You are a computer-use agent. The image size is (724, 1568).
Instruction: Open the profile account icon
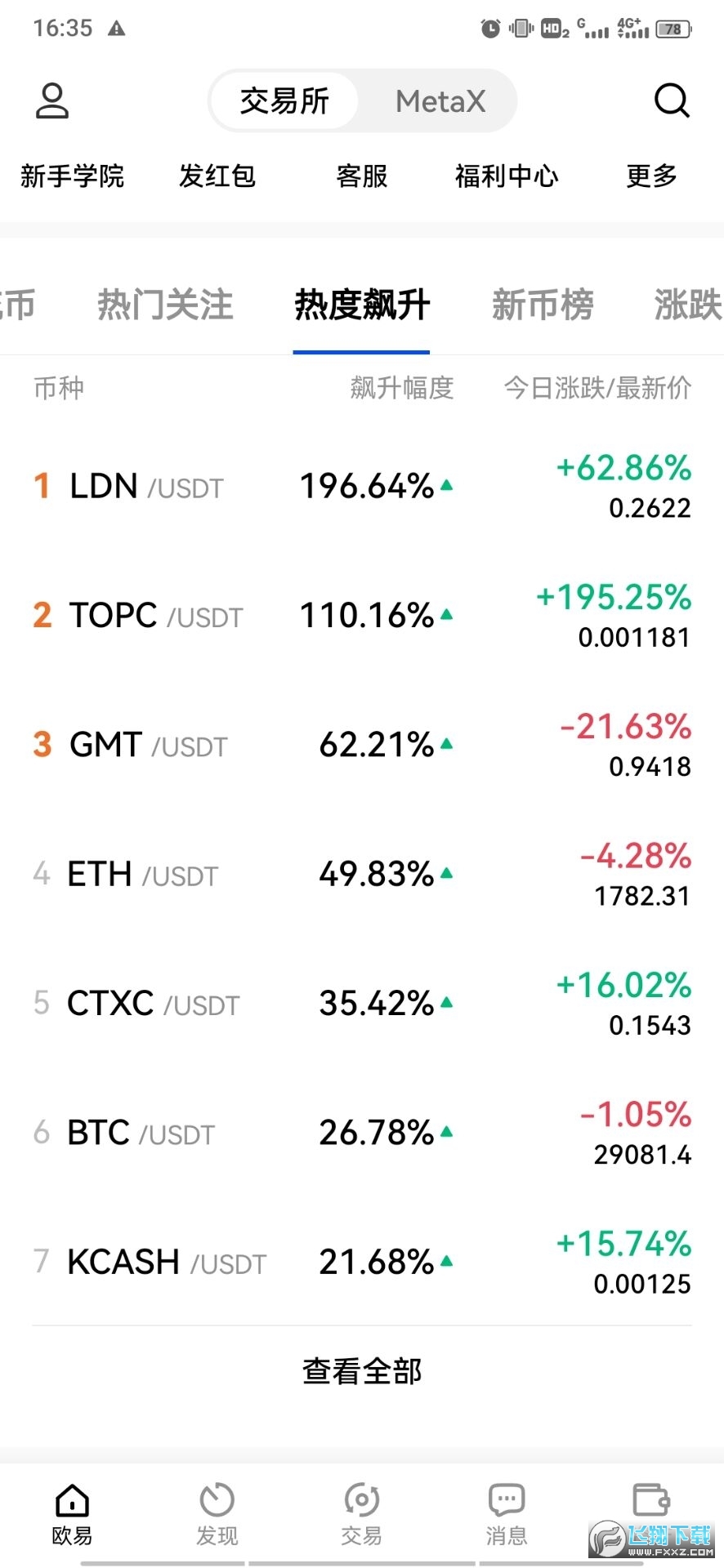pyautogui.click(x=52, y=101)
